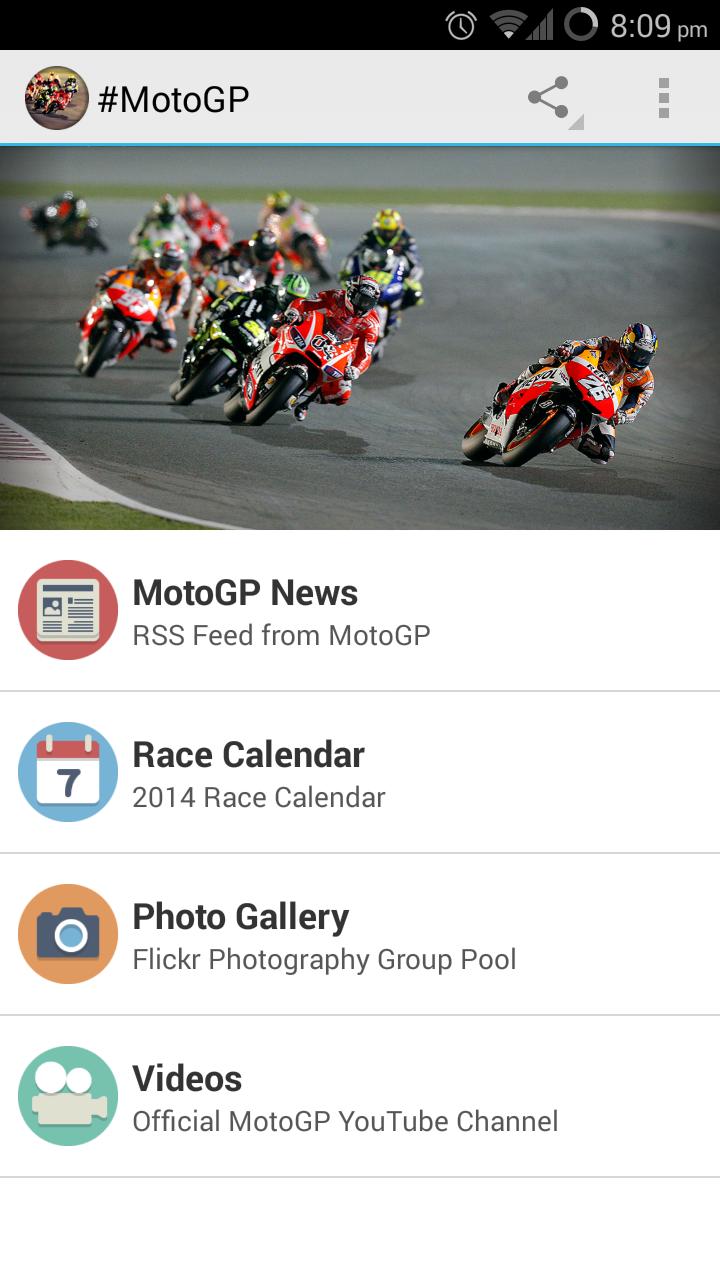
Task: Open the three-dot overflow menu
Action: click(662, 97)
